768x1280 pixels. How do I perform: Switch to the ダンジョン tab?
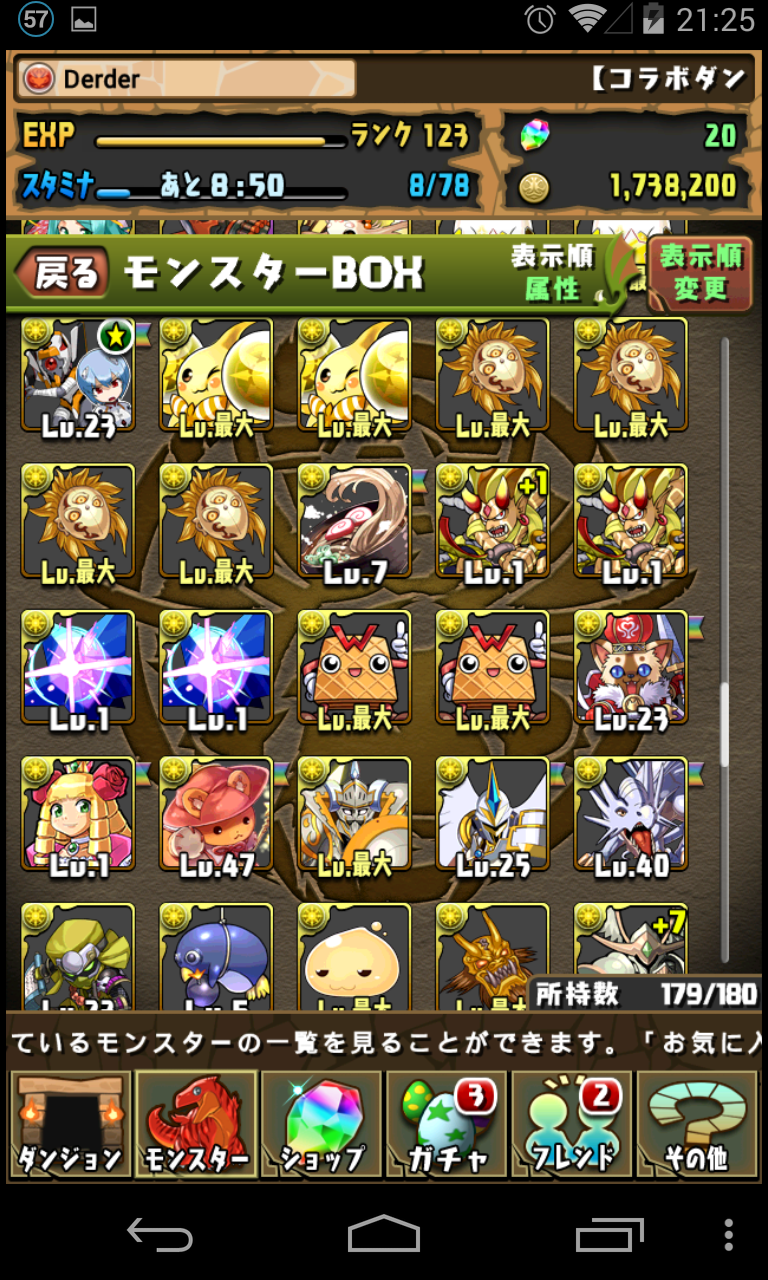click(x=70, y=1125)
